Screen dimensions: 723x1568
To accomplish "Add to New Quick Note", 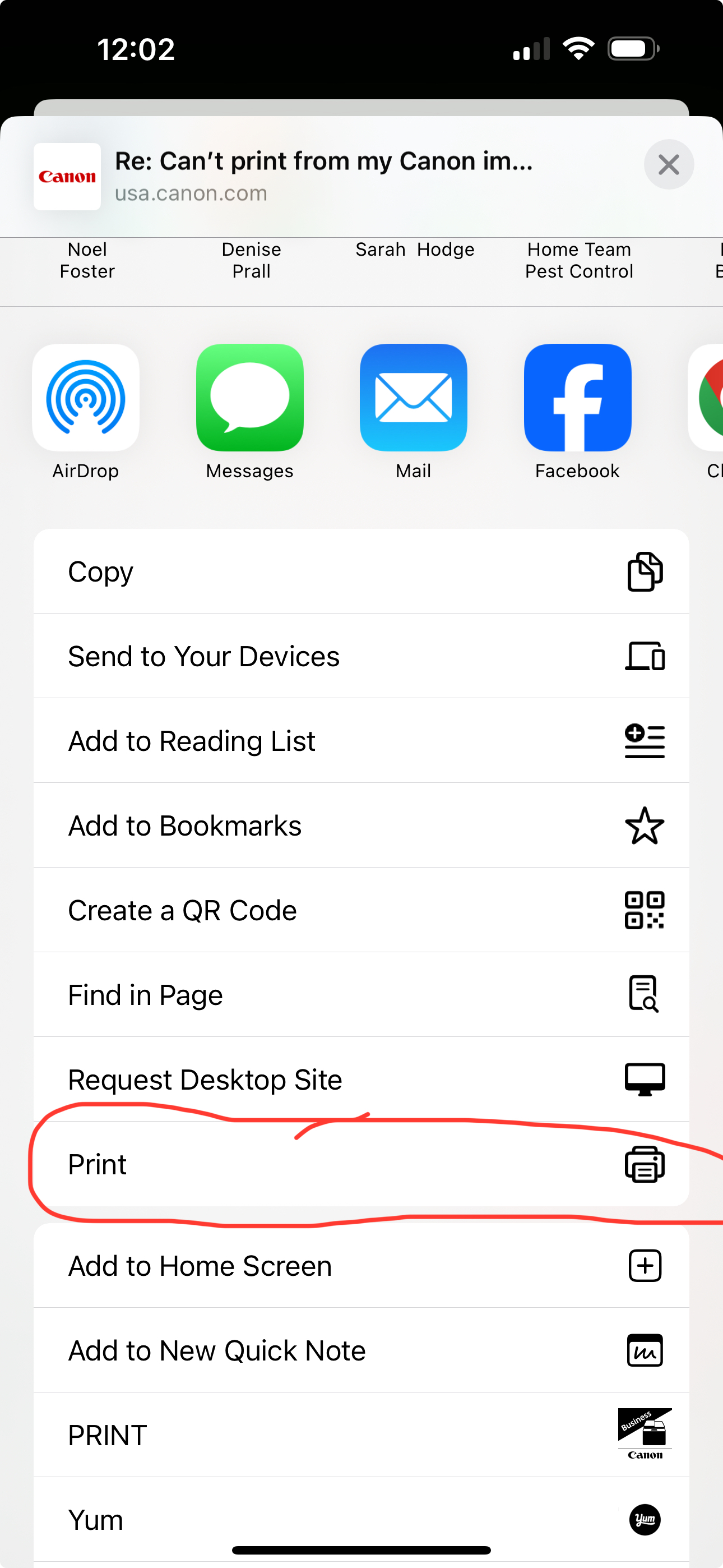I will pos(361,1350).
